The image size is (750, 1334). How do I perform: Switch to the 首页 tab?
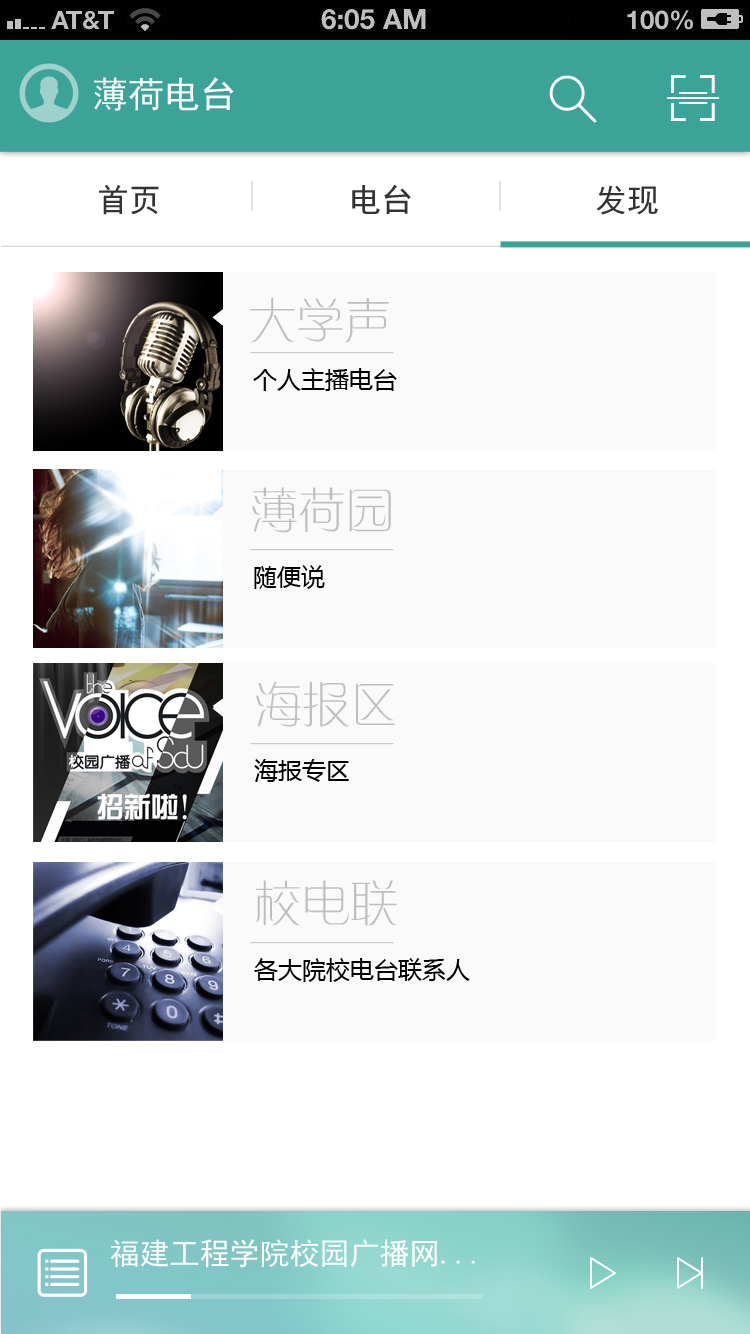[x=129, y=200]
